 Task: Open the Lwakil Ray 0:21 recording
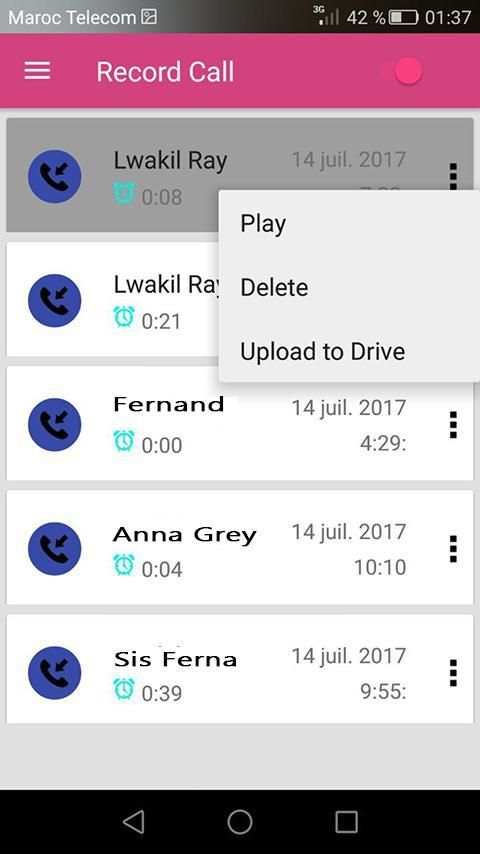[x=113, y=300]
